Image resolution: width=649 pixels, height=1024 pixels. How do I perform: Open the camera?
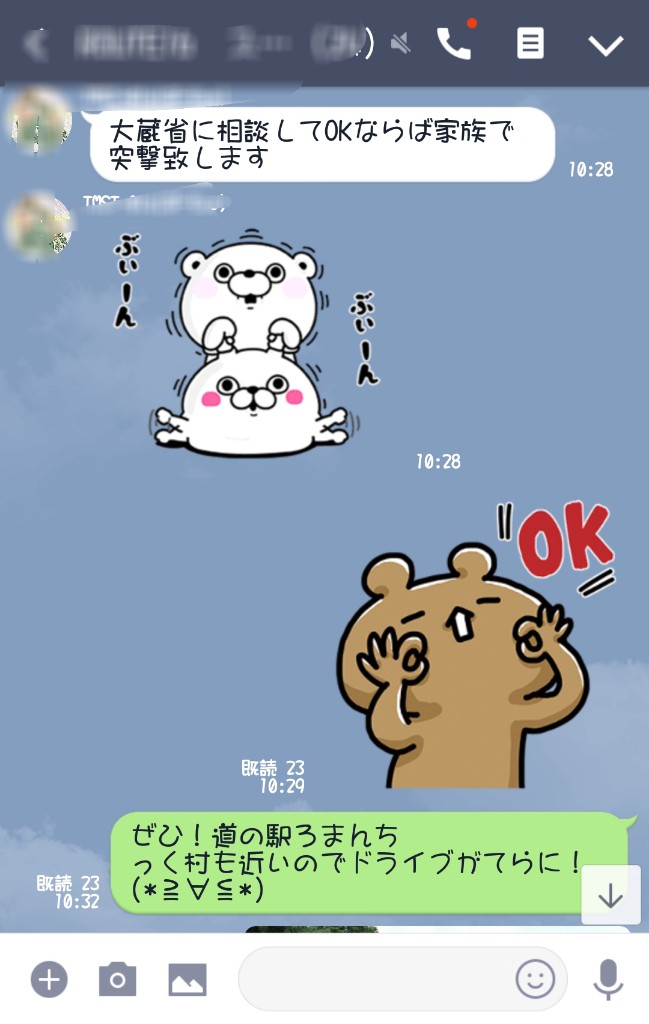coord(117,979)
